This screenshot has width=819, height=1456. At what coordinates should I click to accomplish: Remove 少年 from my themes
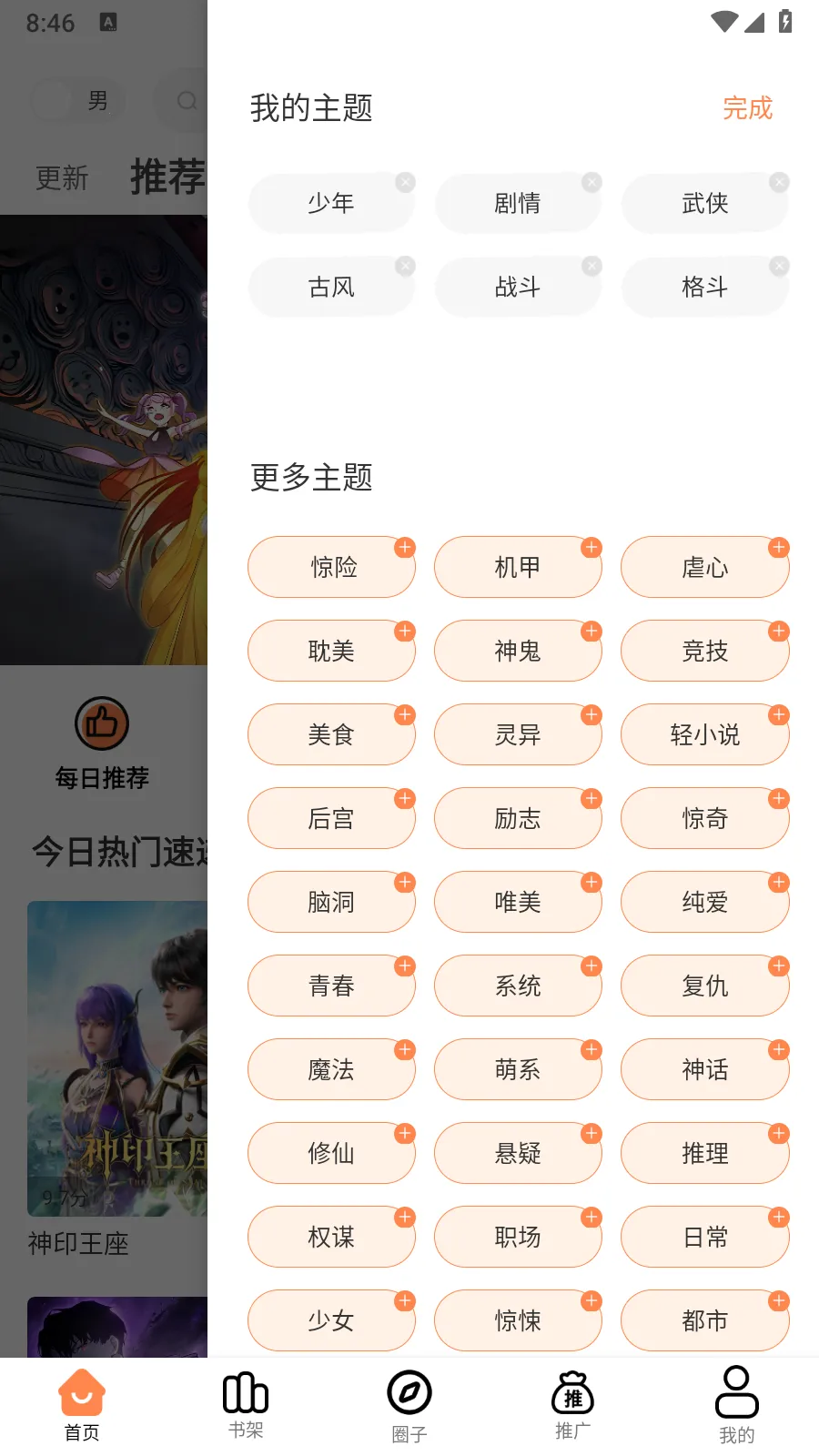pyautogui.click(x=405, y=183)
